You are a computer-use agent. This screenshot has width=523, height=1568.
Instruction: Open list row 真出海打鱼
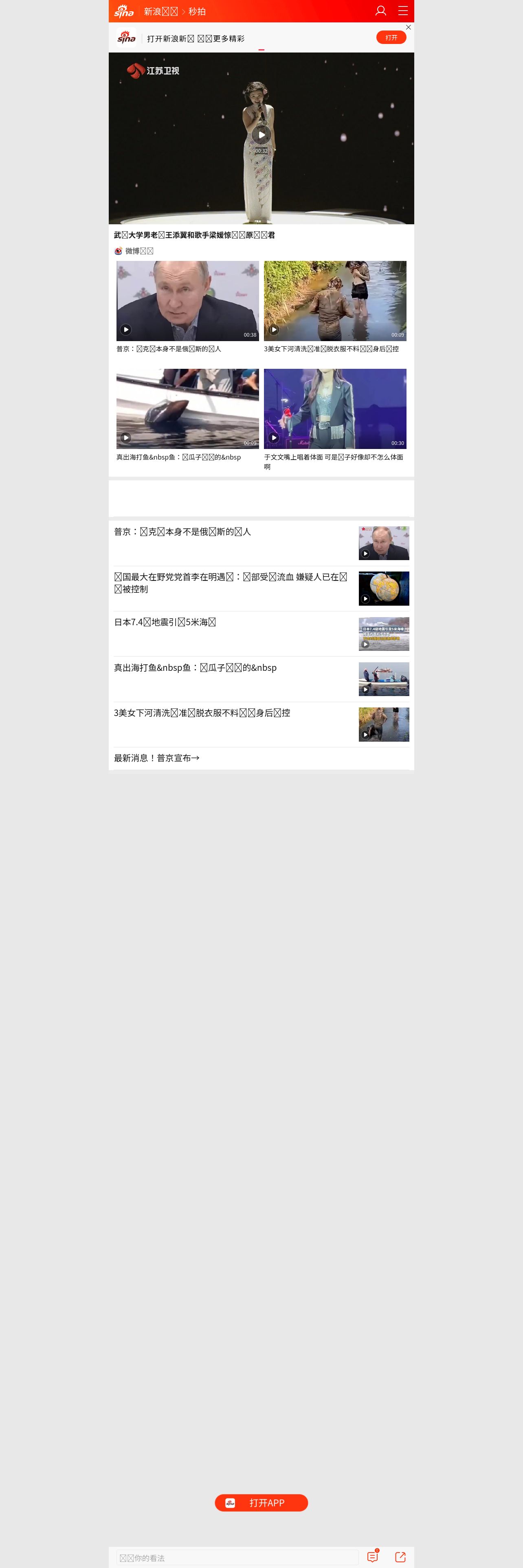(231, 678)
